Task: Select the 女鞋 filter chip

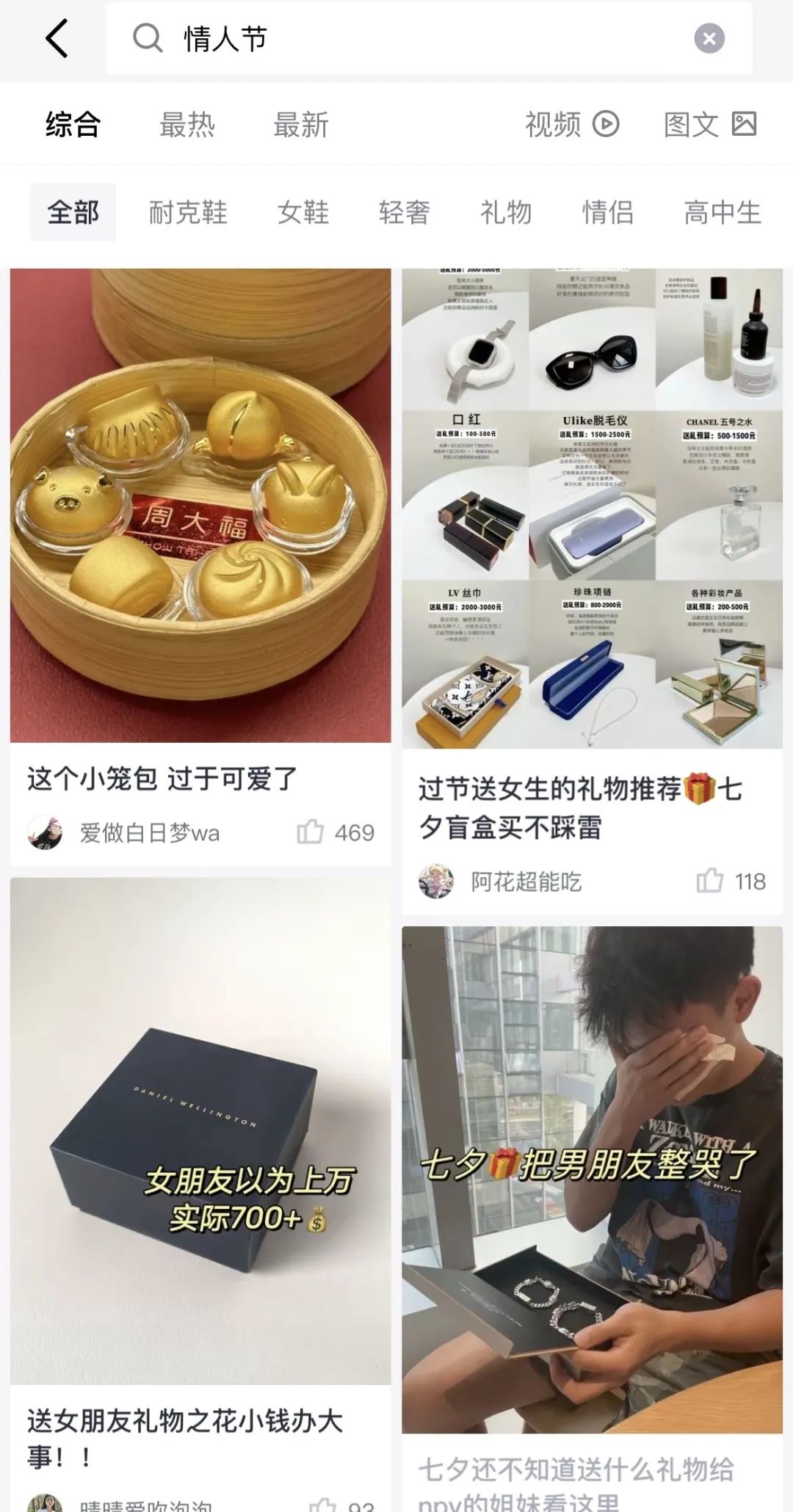Action: click(x=303, y=213)
